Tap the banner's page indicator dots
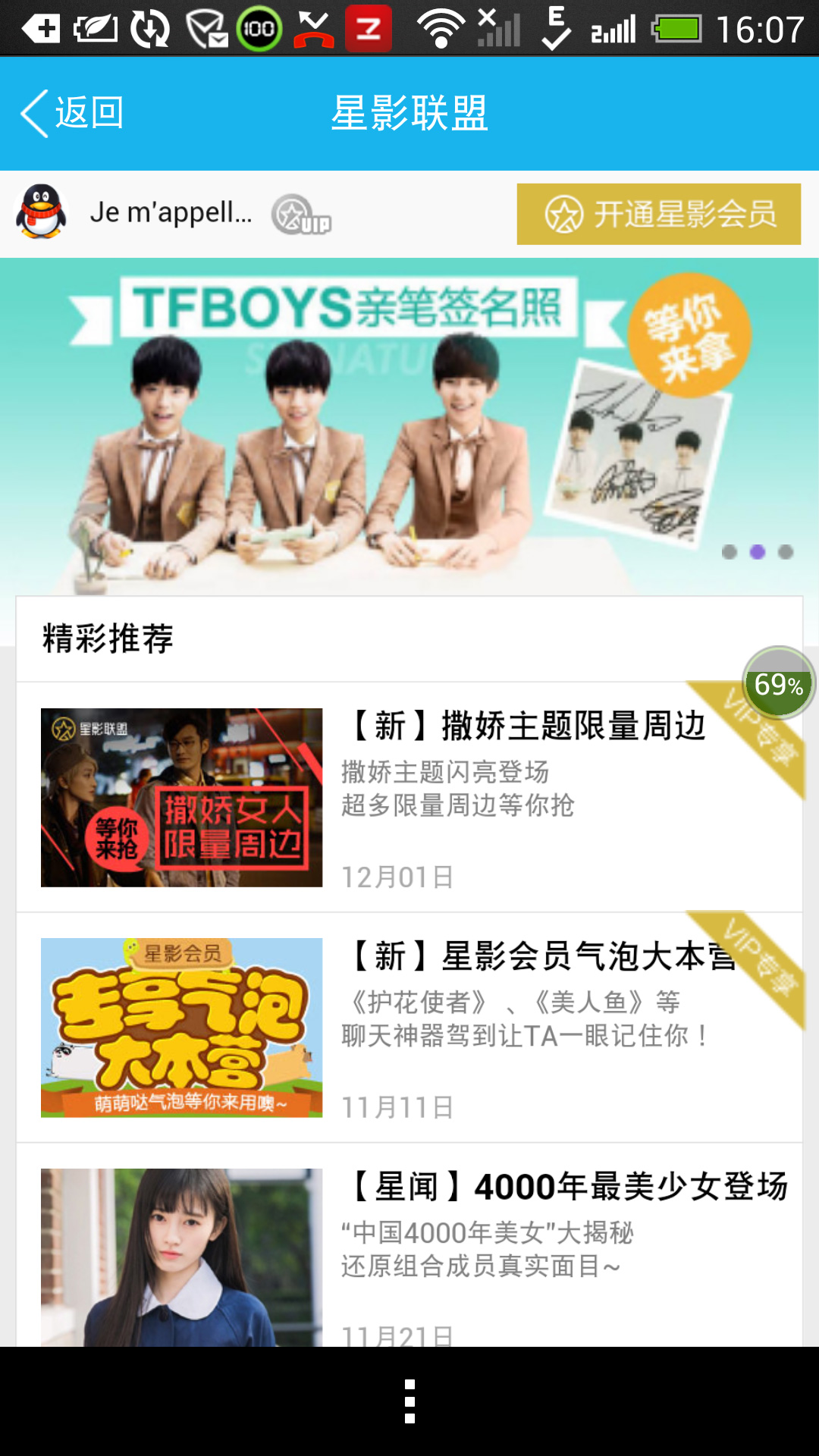 coord(757,552)
